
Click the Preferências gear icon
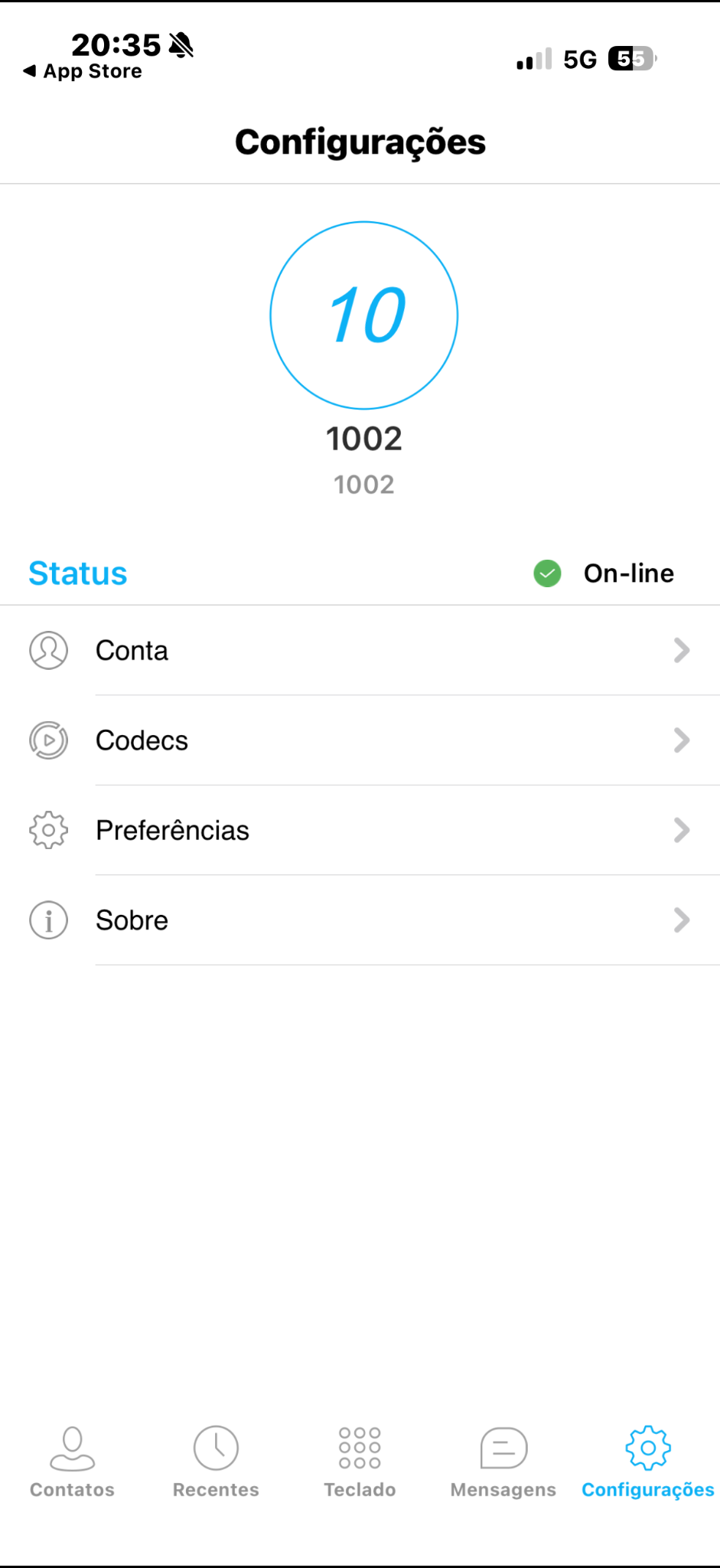pos(48,830)
